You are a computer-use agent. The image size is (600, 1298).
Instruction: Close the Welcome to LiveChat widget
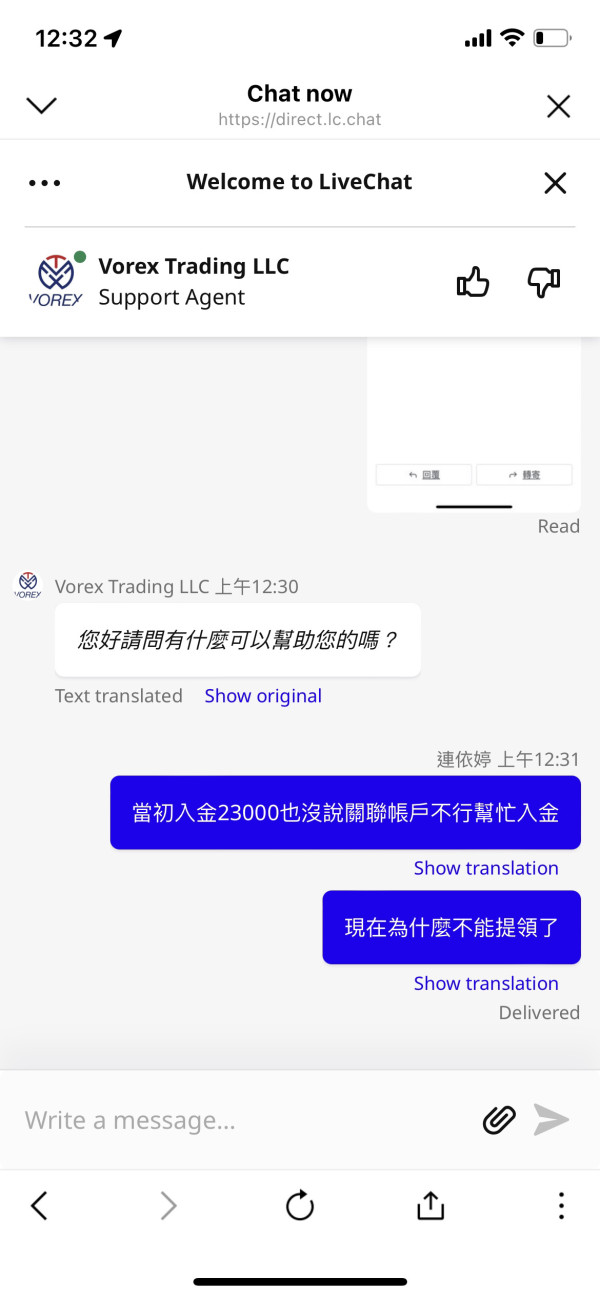click(555, 182)
